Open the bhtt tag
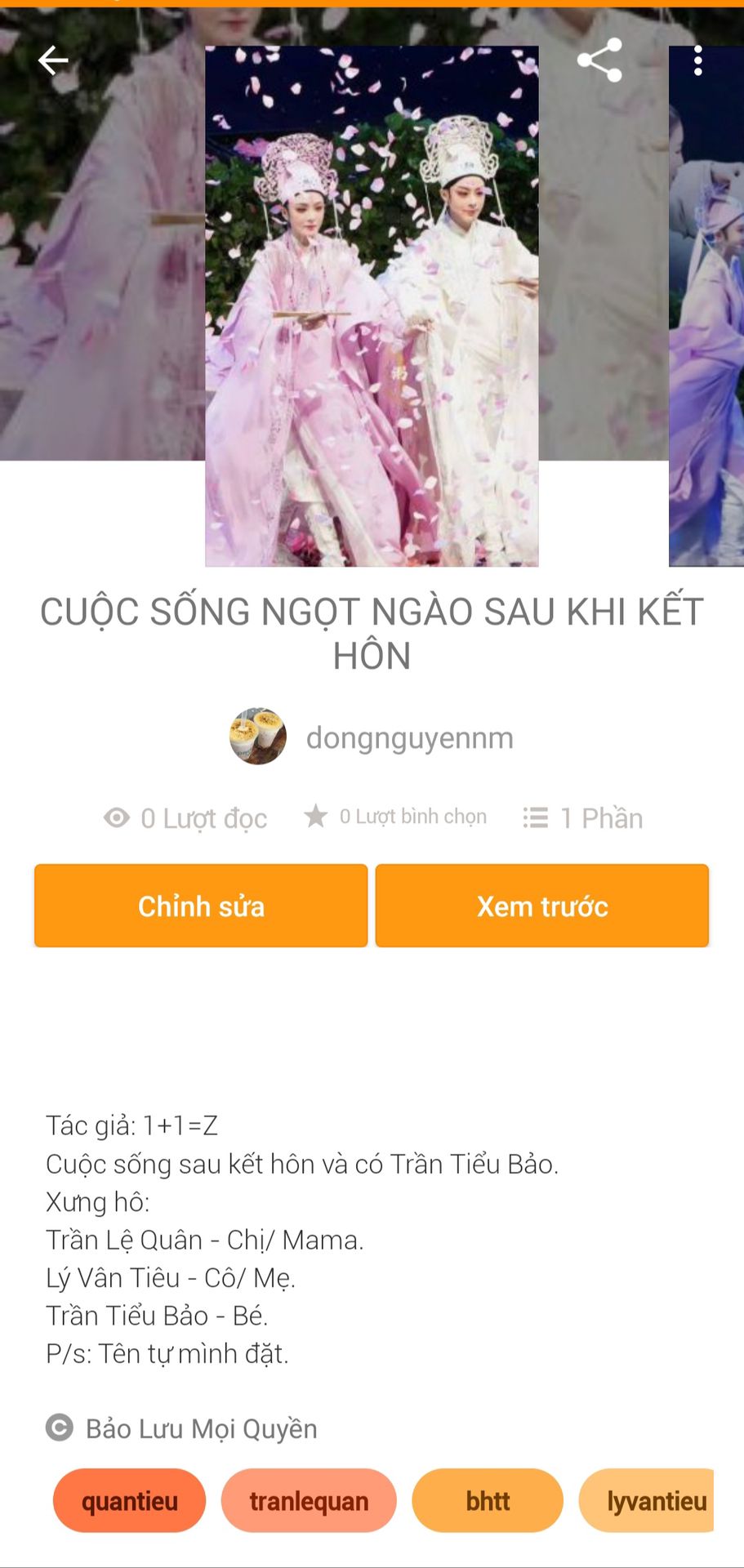The height and width of the screenshot is (1568, 744). pyautogui.click(x=488, y=1501)
